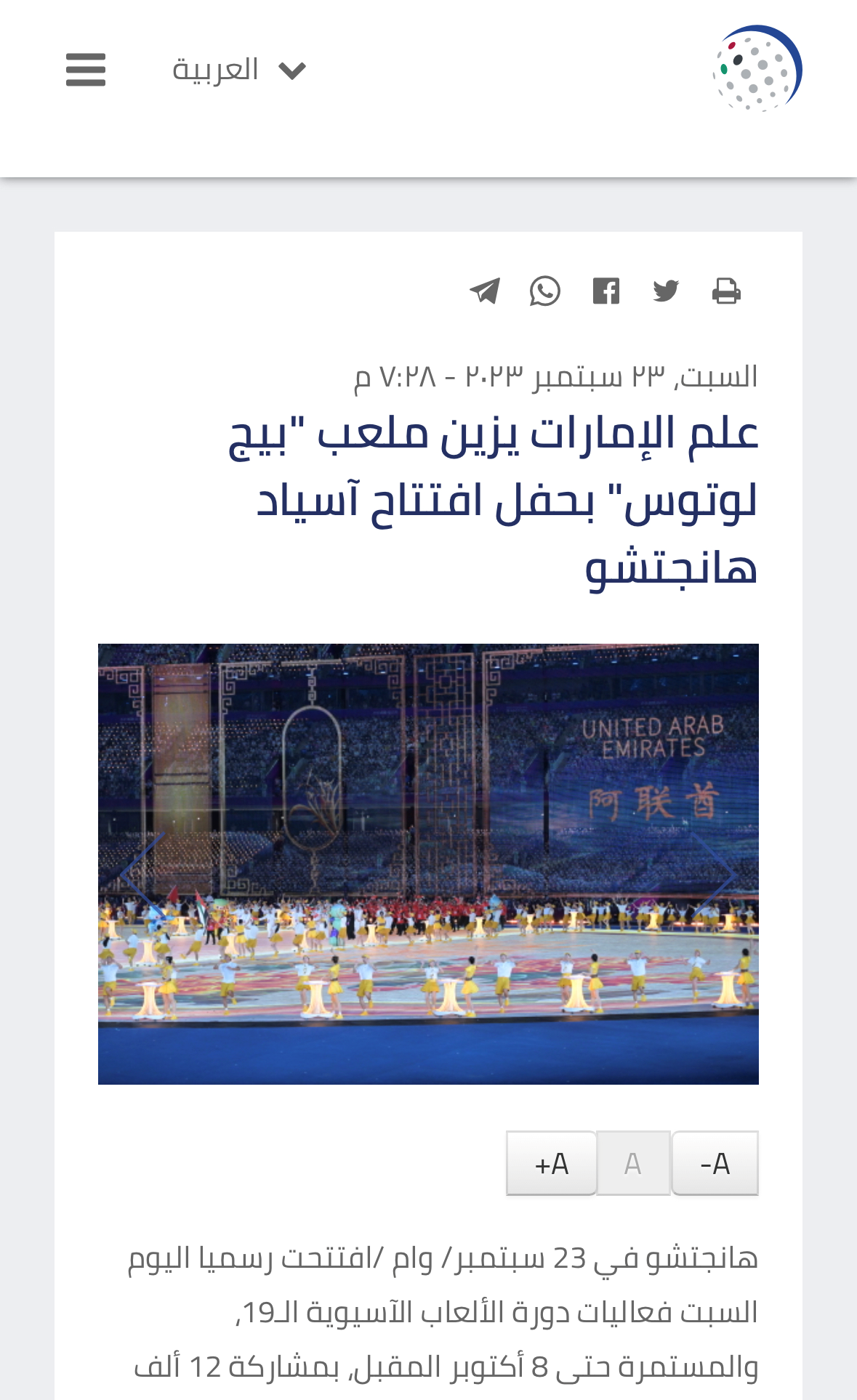Screen dimensions: 857x1400
Task: Reset article font size with A
Action: click(x=633, y=1164)
